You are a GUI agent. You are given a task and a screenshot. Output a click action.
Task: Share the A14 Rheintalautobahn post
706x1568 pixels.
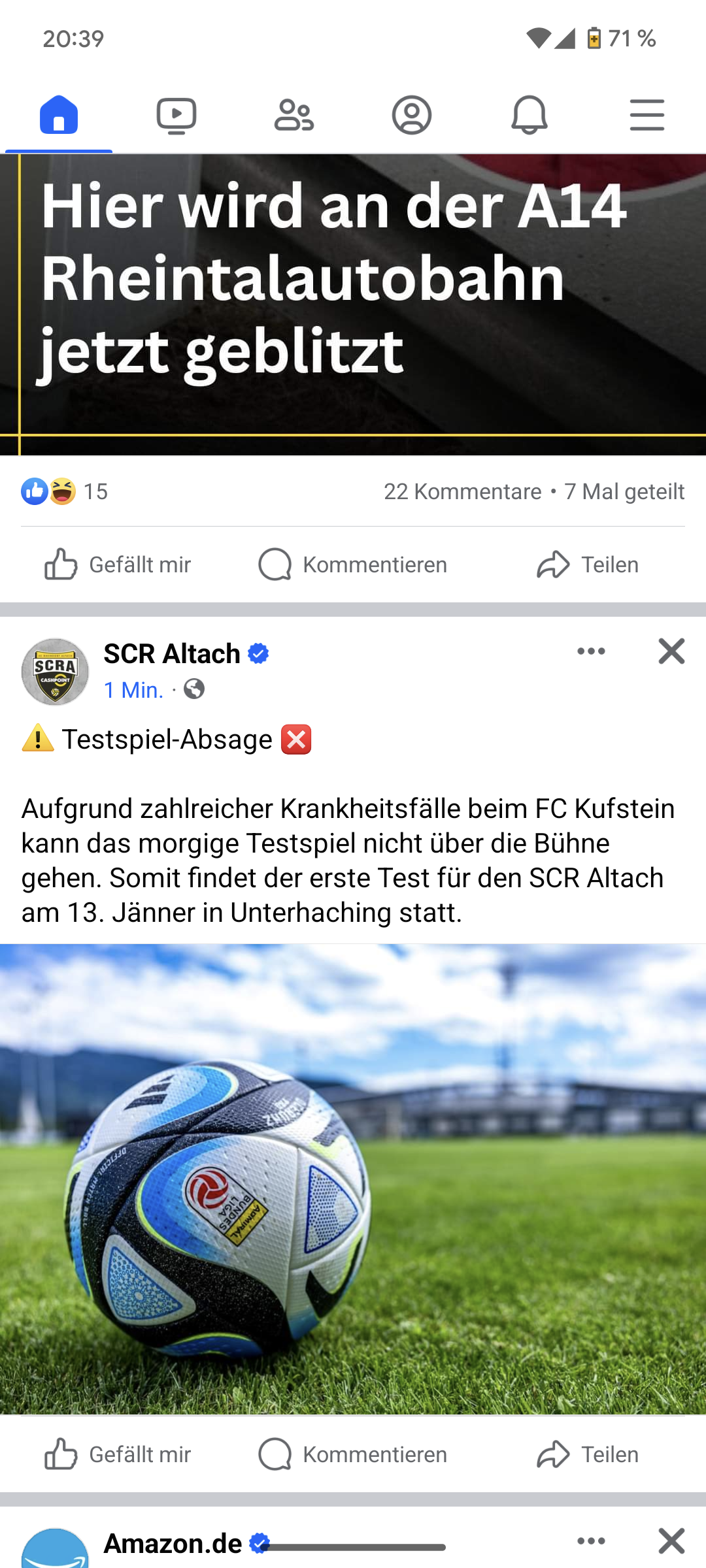tap(588, 564)
